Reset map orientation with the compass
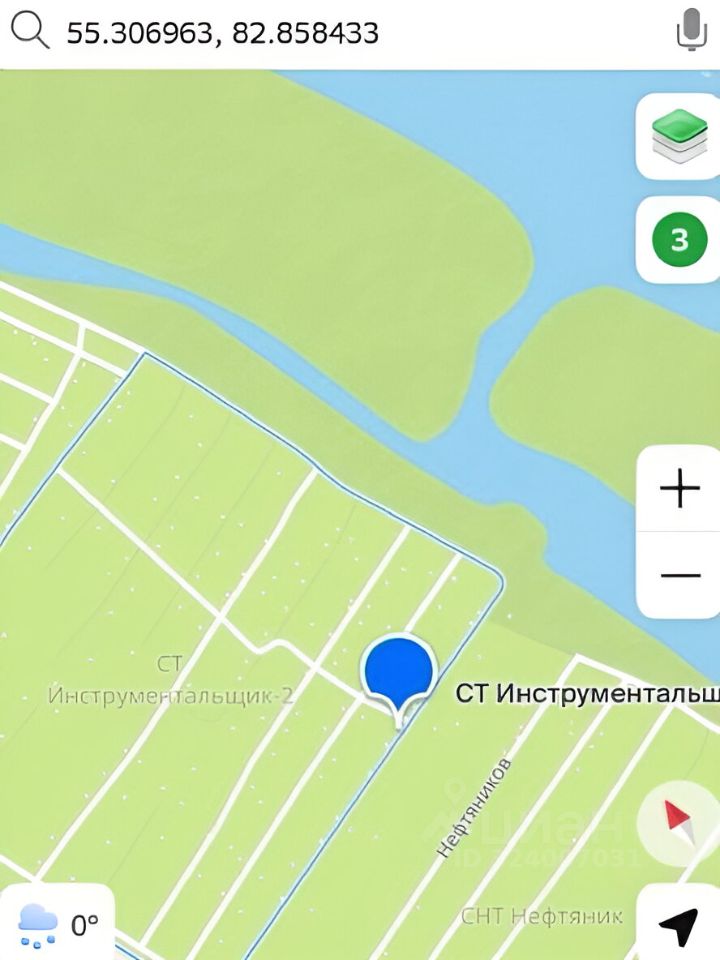The width and height of the screenshot is (720, 960). (x=678, y=823)
